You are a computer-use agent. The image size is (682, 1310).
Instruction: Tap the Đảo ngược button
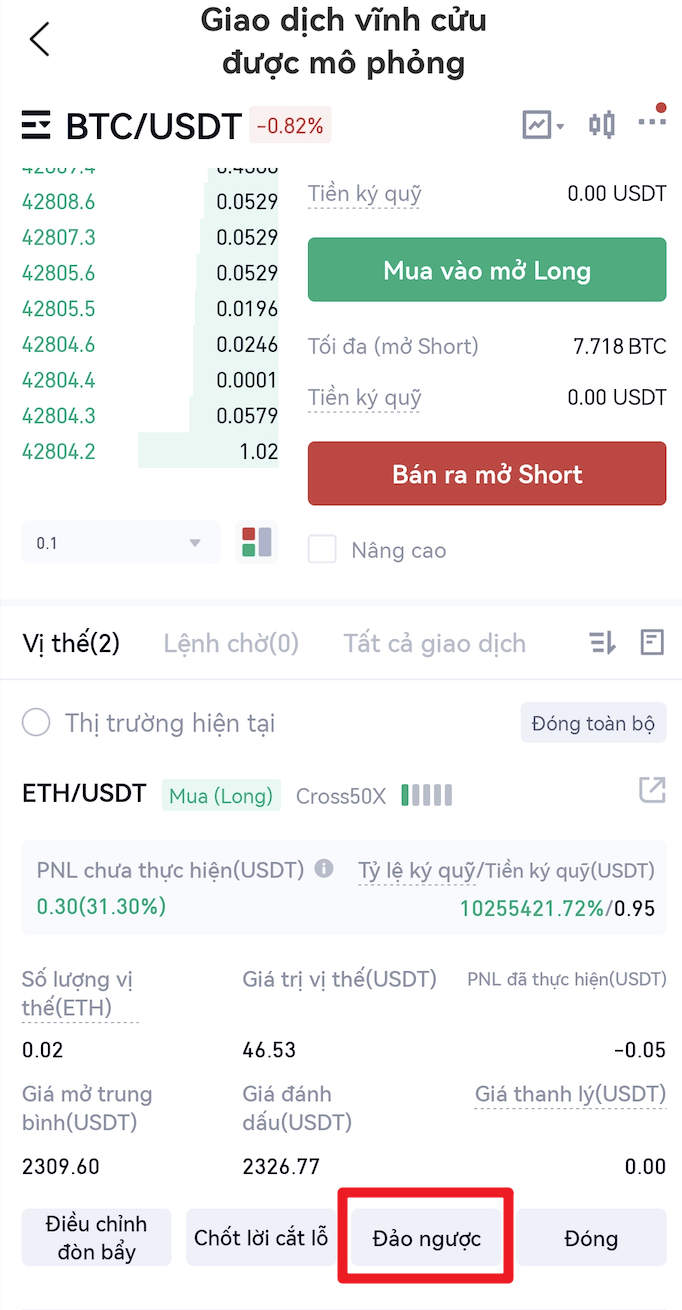click(426, 1238)
